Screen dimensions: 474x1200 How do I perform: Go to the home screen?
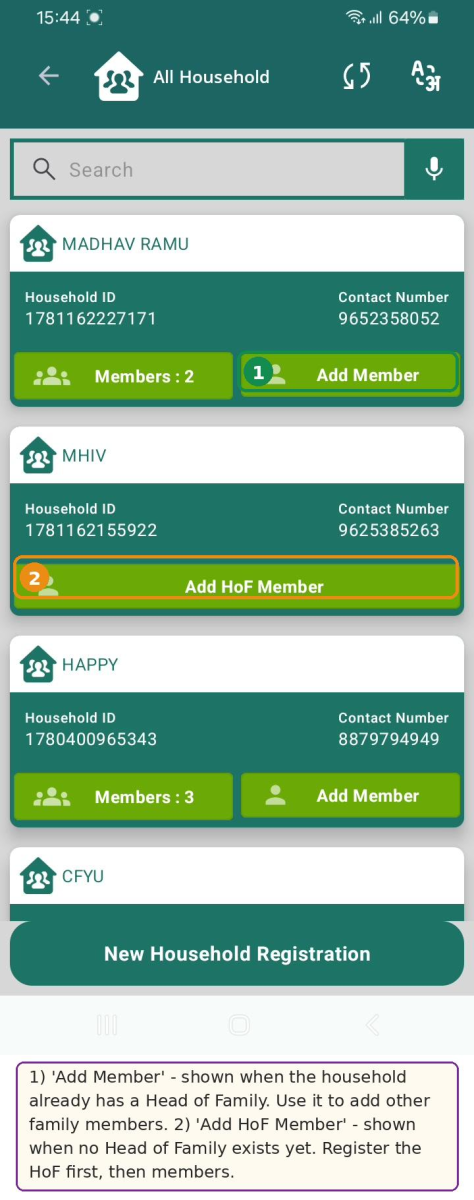(238, 1024)
